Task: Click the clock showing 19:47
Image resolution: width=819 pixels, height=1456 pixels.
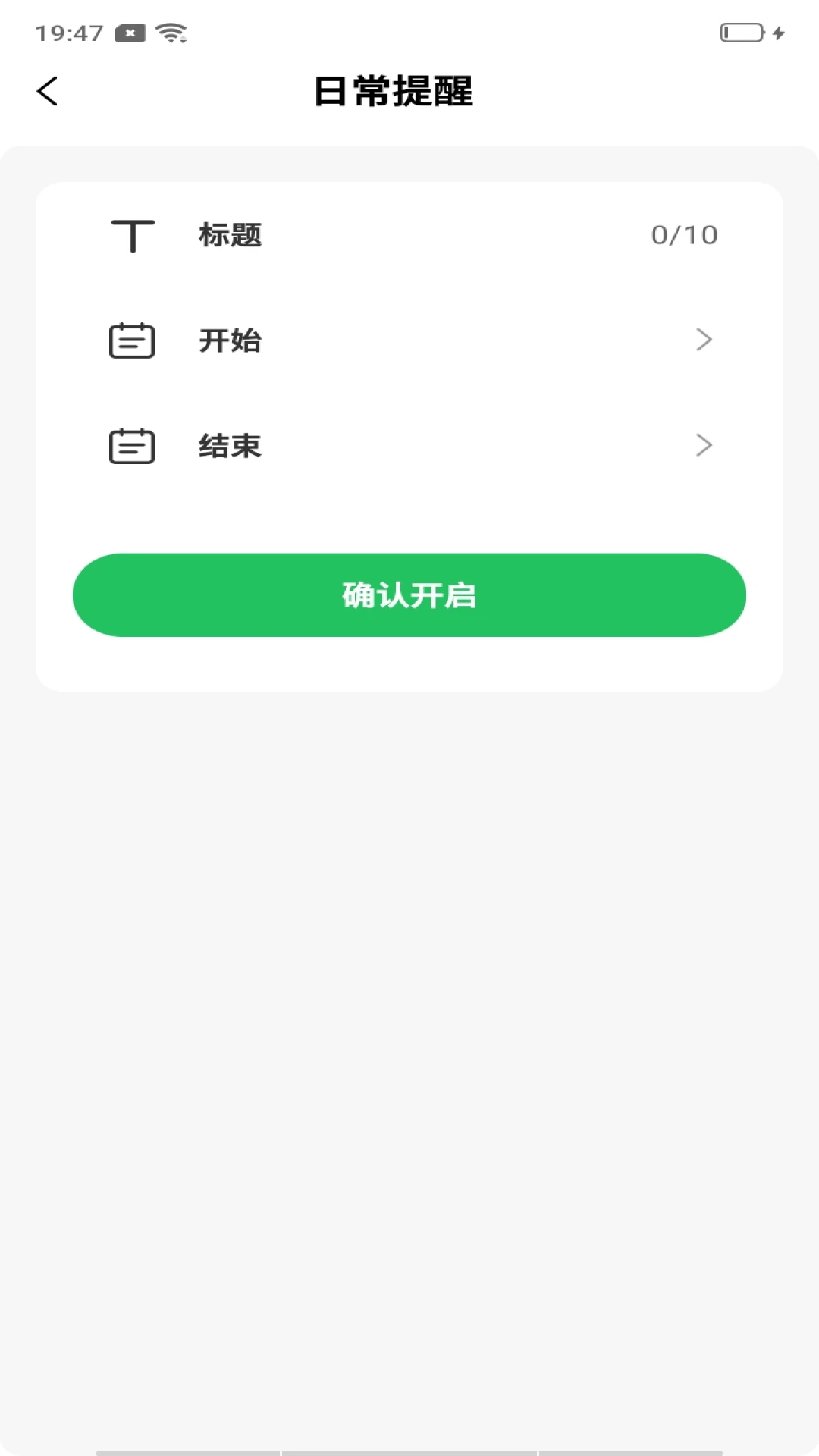Action: [x=71, y=32]
